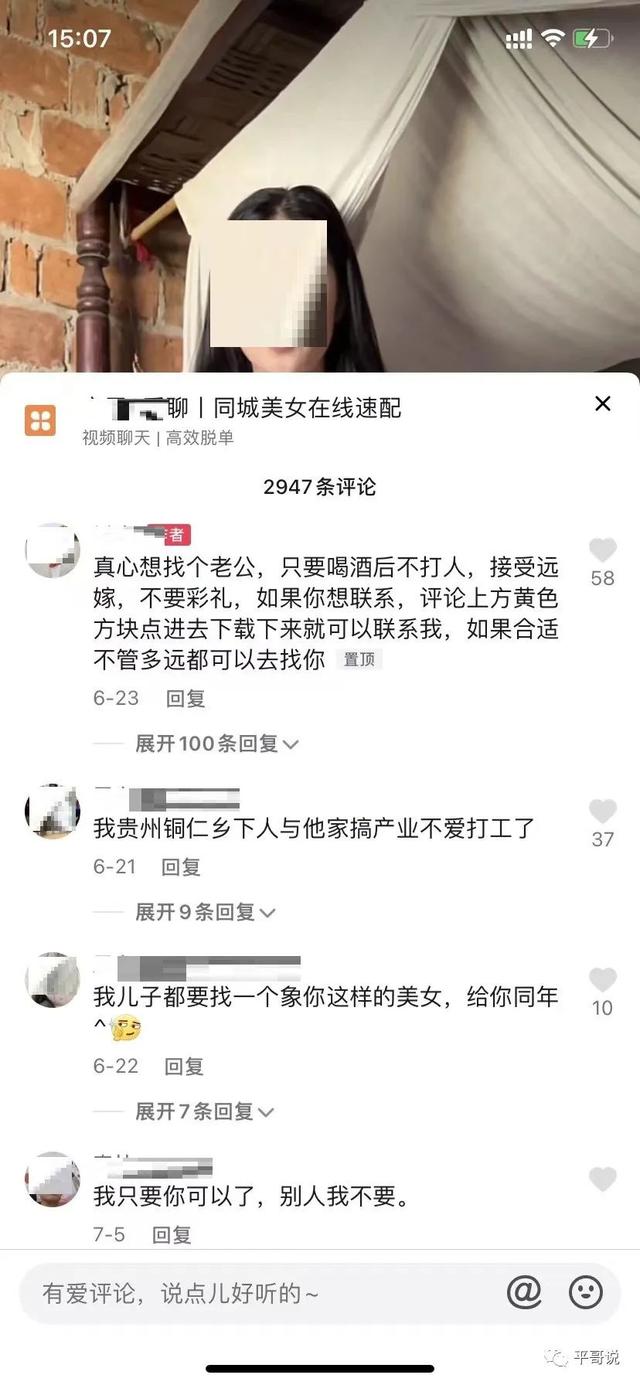The height and width of the screenshot is (1385, 640).
Task: Like the 贵州铜仁 comment
Action: 602,811
